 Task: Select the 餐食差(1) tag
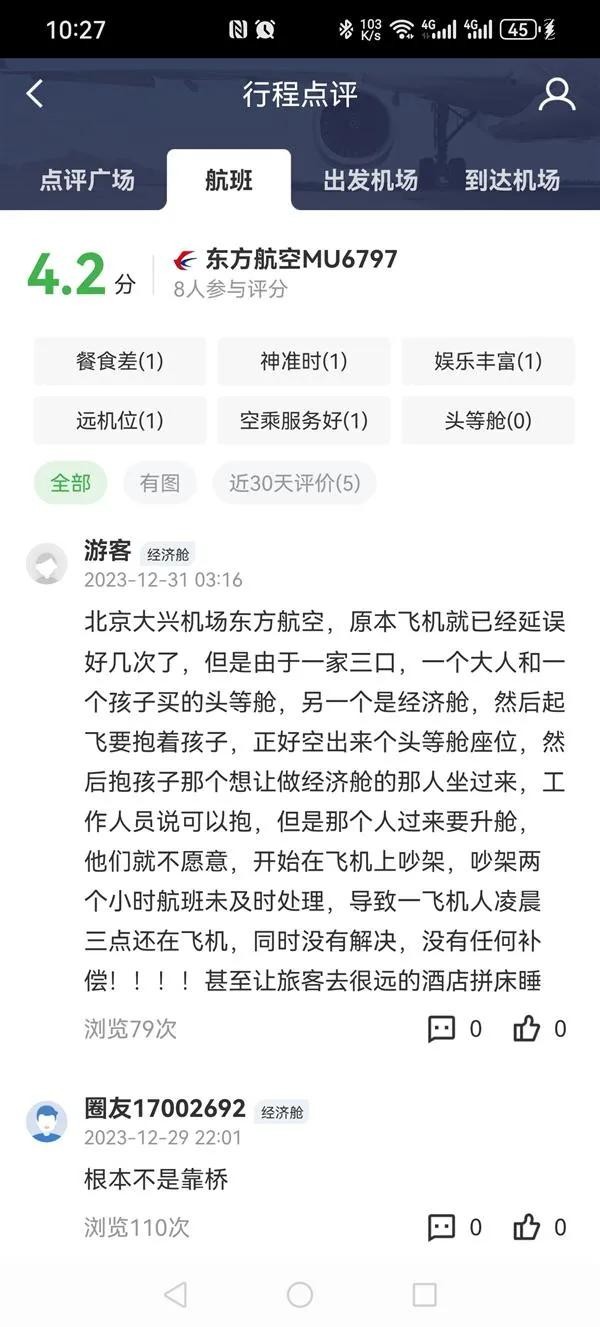point(120,361)
